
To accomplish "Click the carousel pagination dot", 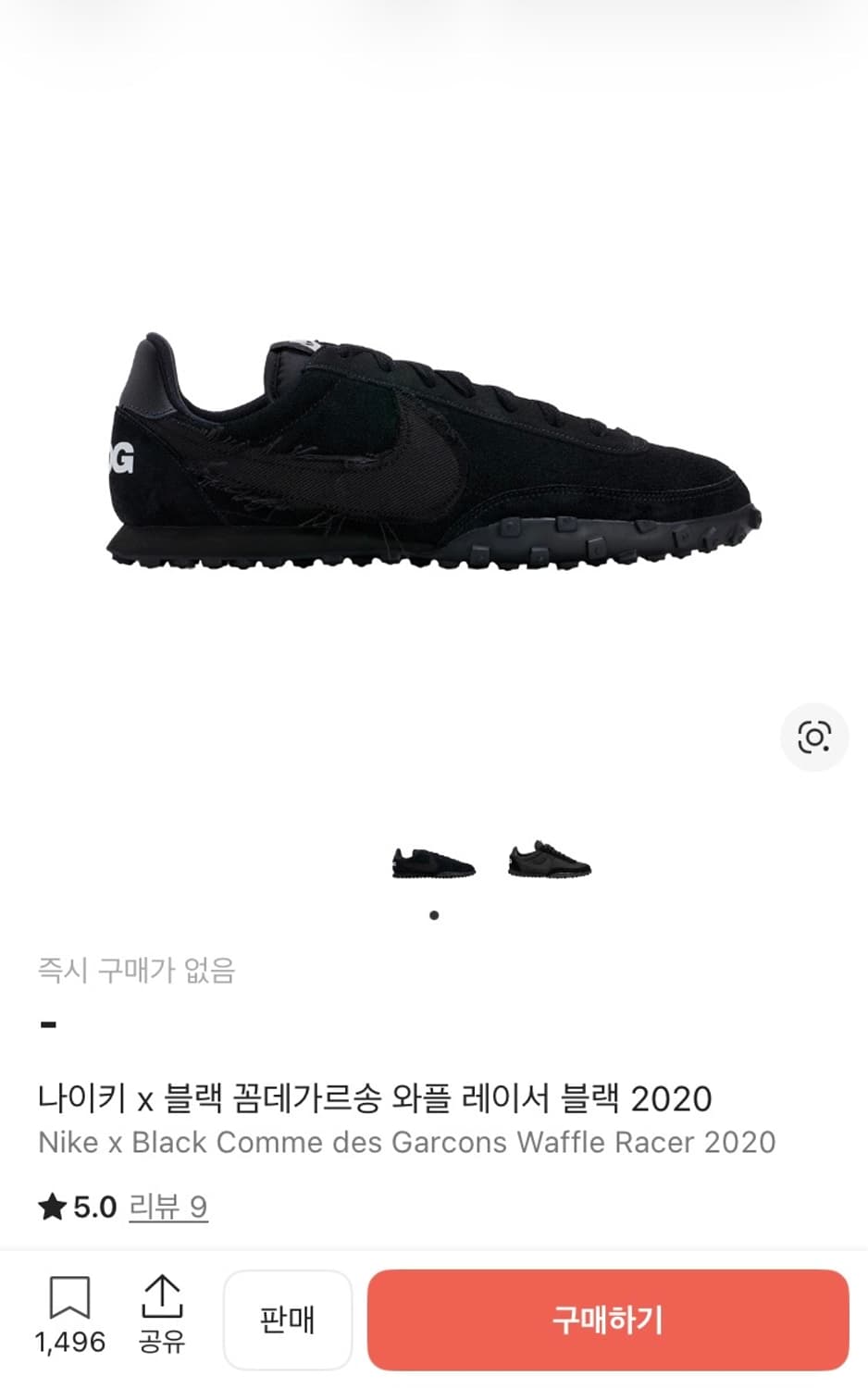I will [433, 915].
